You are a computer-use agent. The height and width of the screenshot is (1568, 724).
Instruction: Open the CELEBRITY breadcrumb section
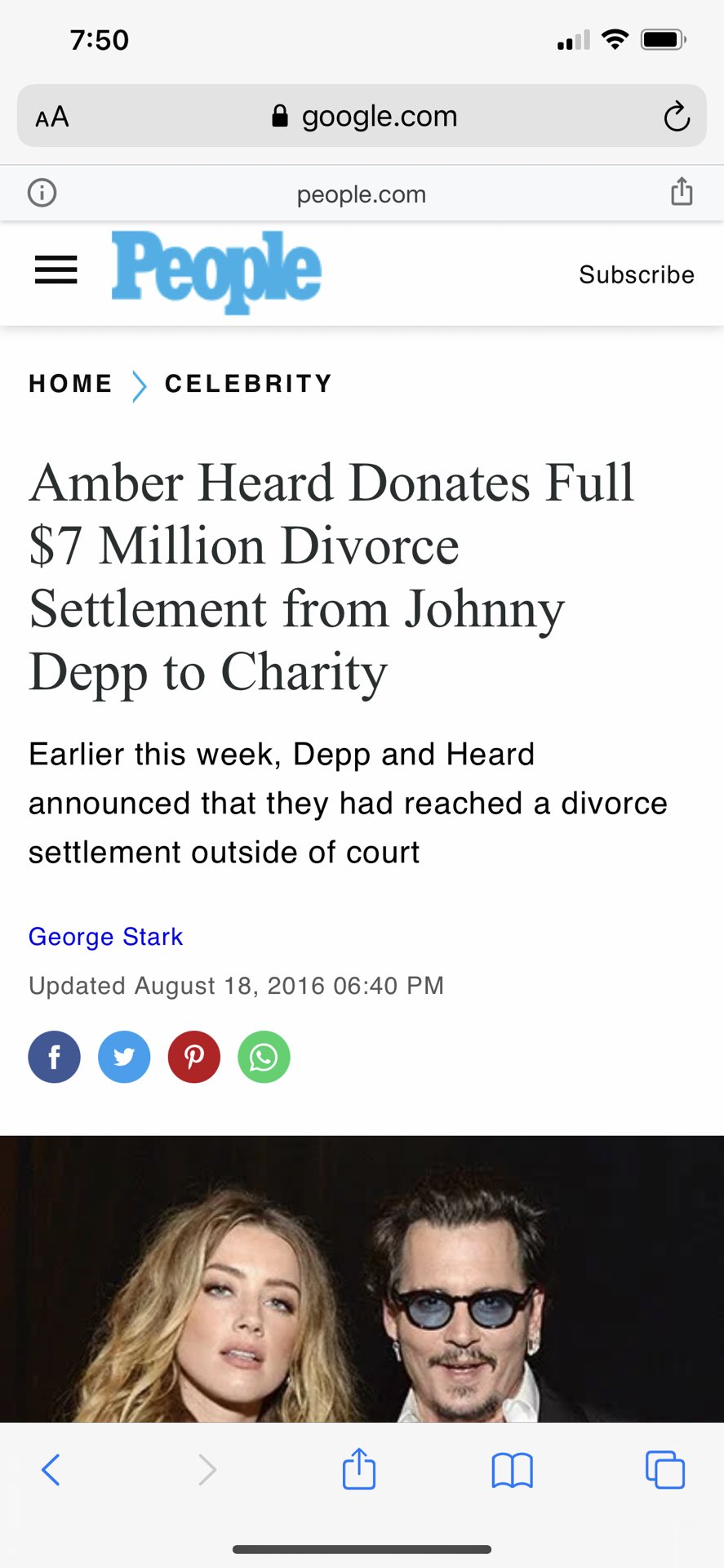click(249, 384)
